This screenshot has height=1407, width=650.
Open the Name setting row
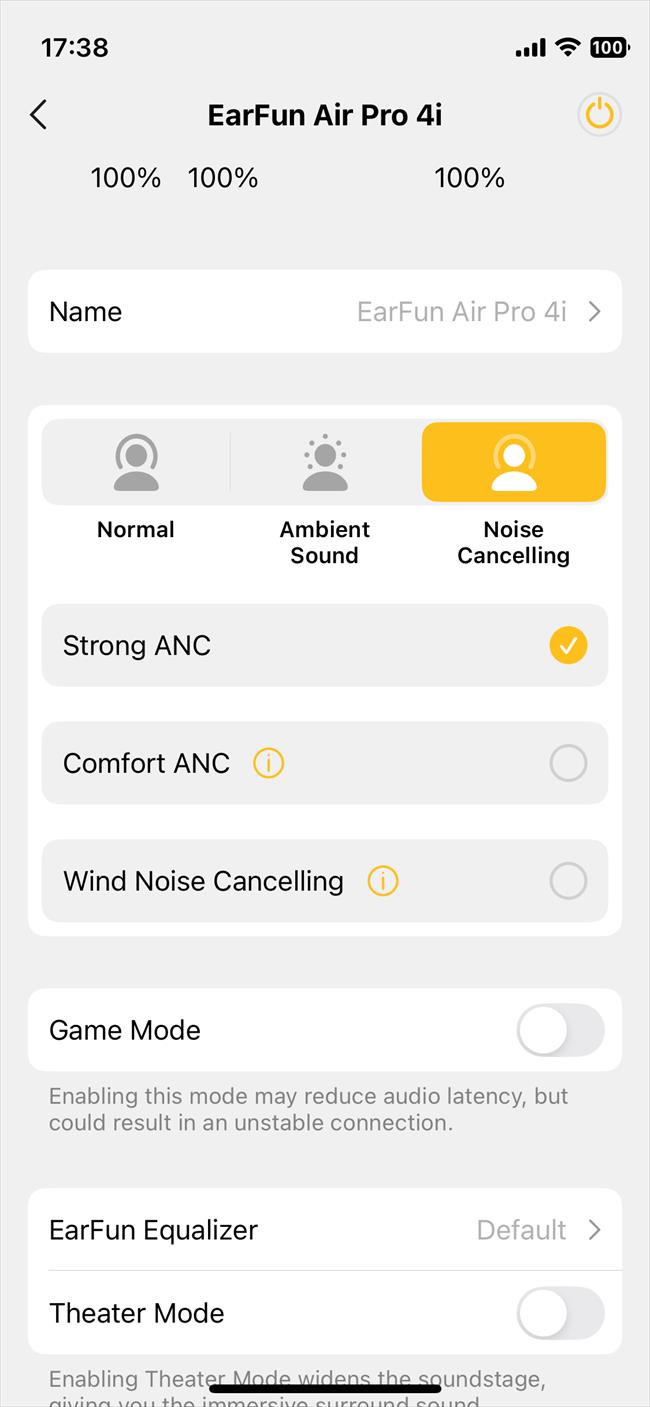[x=325, y=312]
